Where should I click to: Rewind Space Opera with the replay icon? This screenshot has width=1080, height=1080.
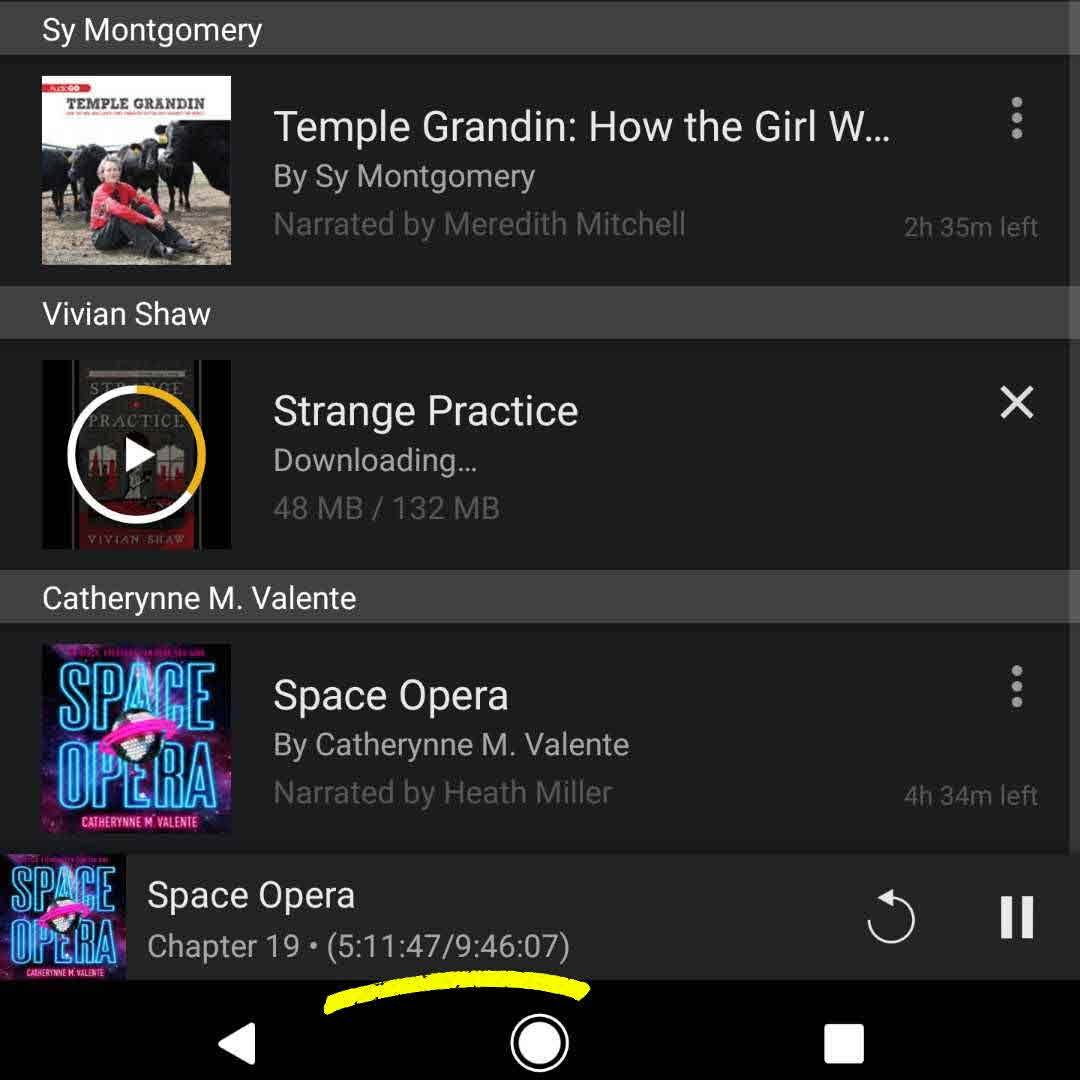tap(890, 917)
